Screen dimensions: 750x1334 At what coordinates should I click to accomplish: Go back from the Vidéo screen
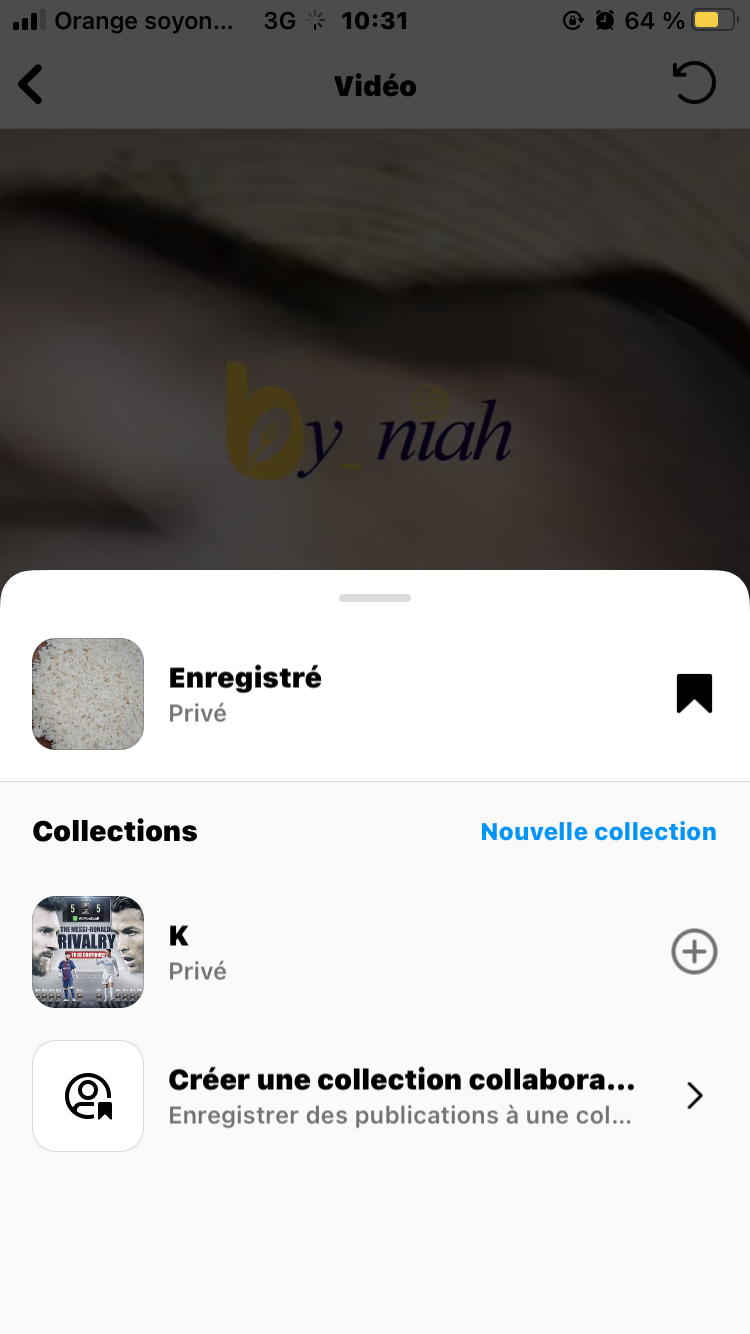point(31,85)
